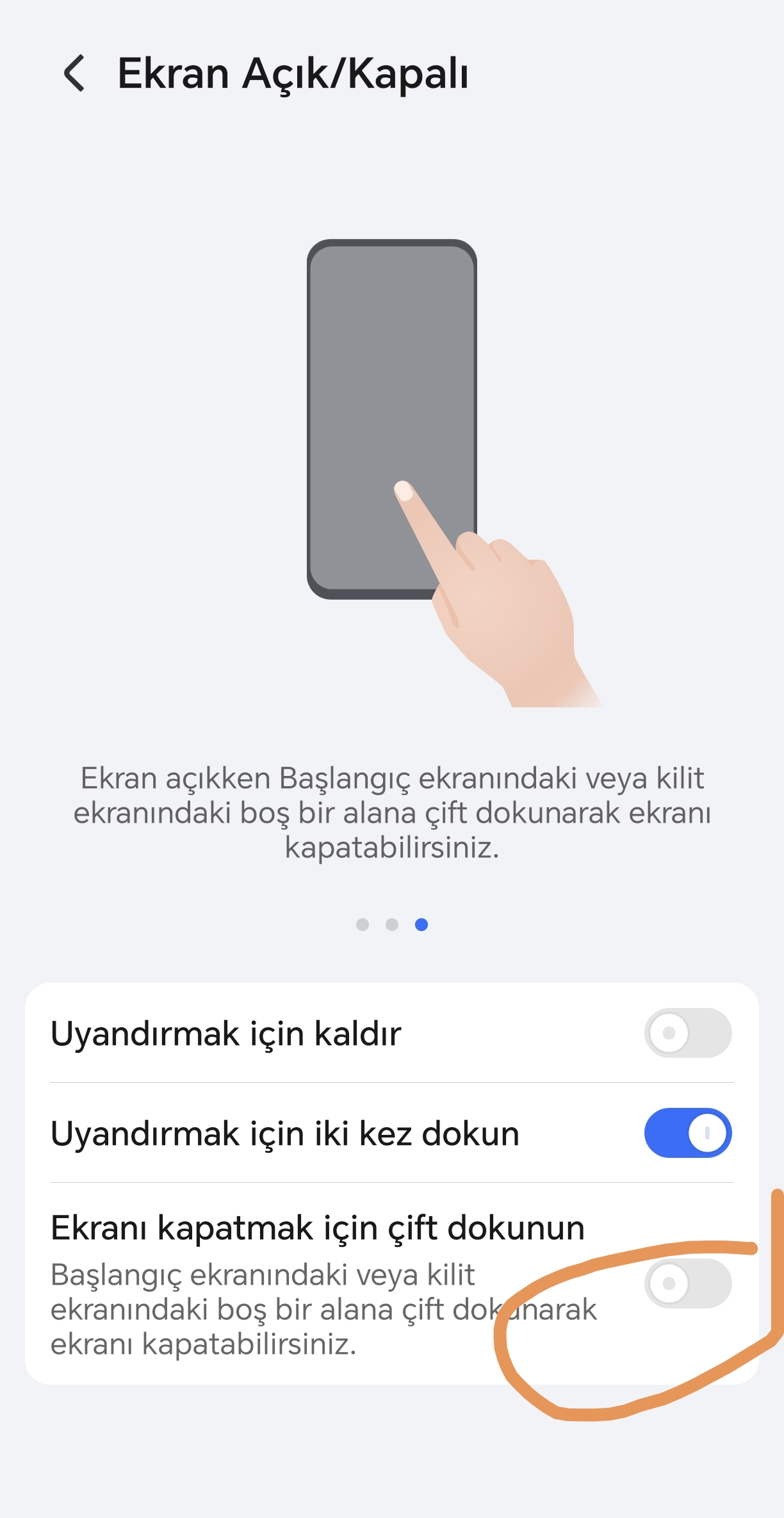The height and width of the screenshot is (1518, 784).
Task: Turn off Uyandırmak için iki kez dokun
Action: coord(687,1132)
